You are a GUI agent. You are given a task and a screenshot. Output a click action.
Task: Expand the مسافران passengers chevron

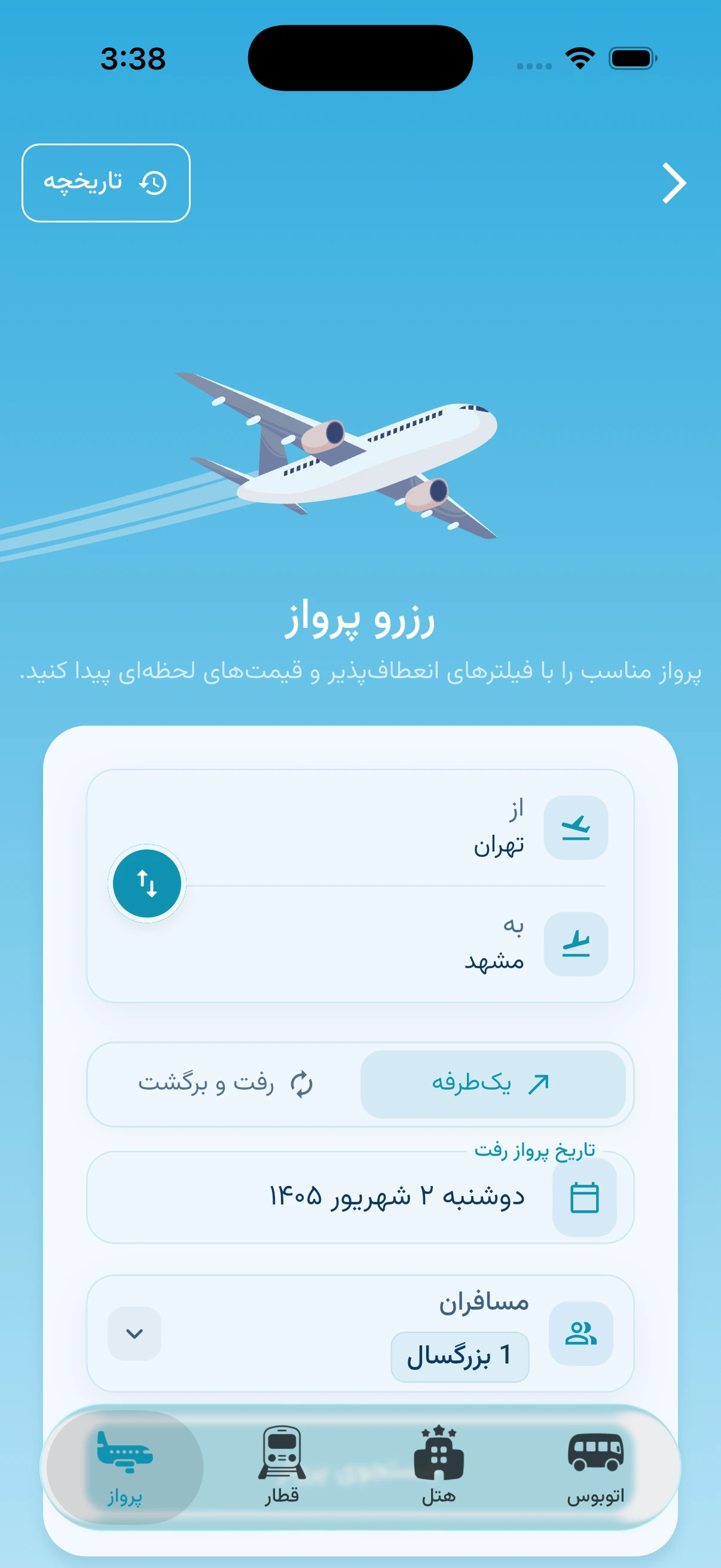pyautogui.click(x=135, y=1334)
